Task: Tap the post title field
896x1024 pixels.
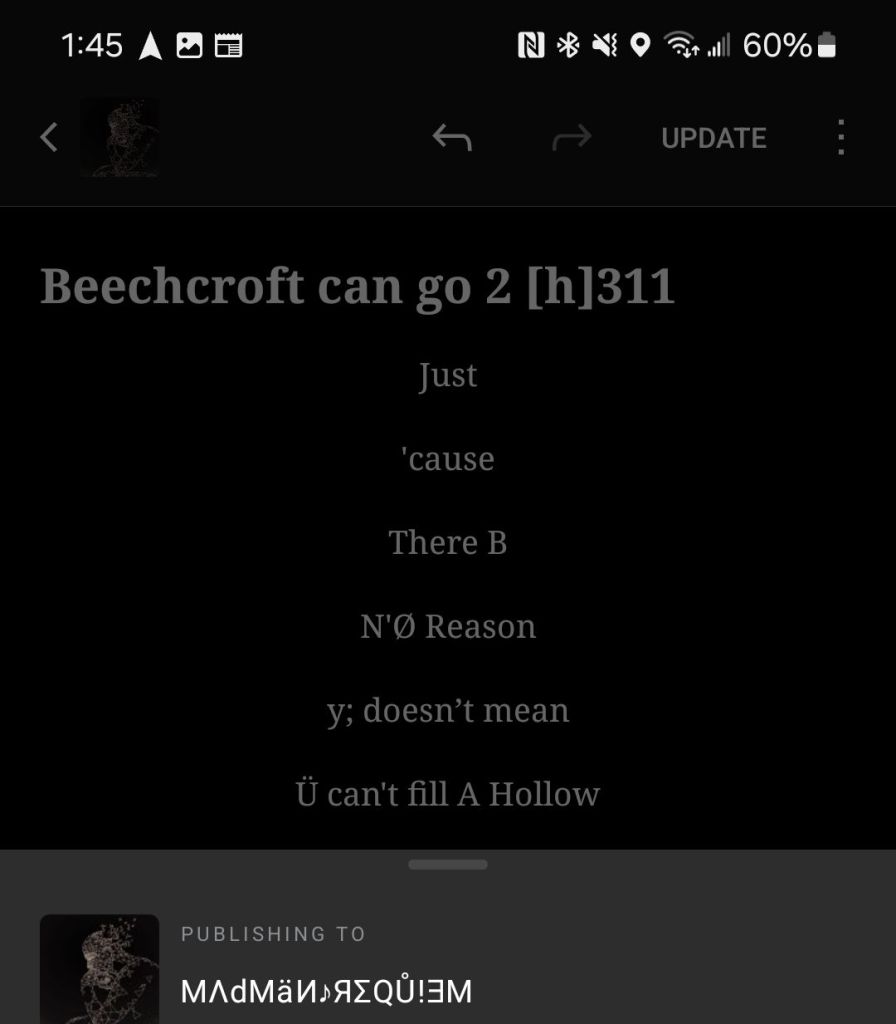Action: click(357, 287)
